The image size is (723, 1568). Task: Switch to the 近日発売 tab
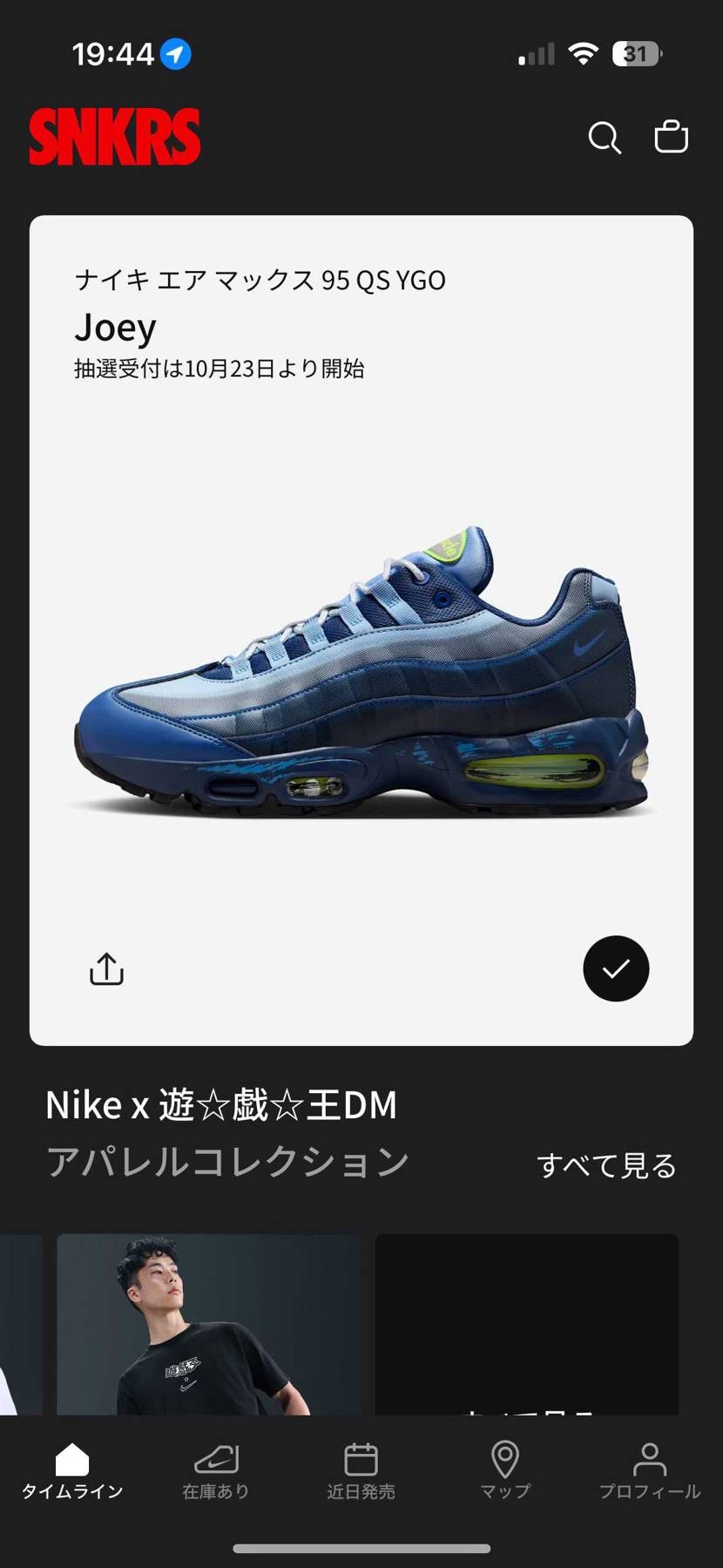(361, 1471)
